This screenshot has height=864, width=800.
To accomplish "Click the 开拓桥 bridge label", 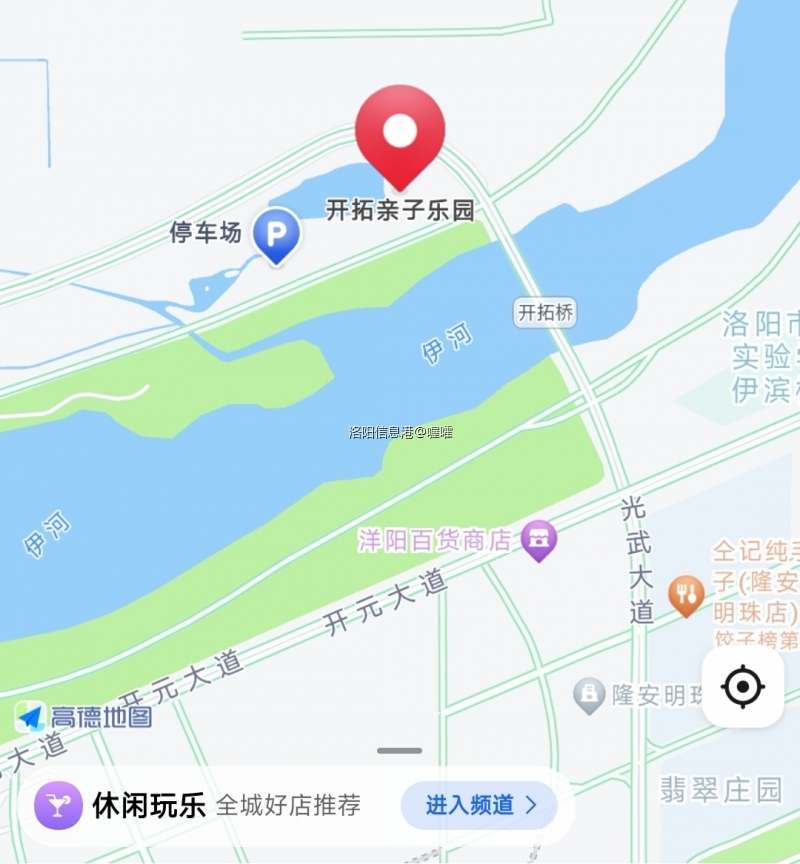I will (x=547, y=311).
